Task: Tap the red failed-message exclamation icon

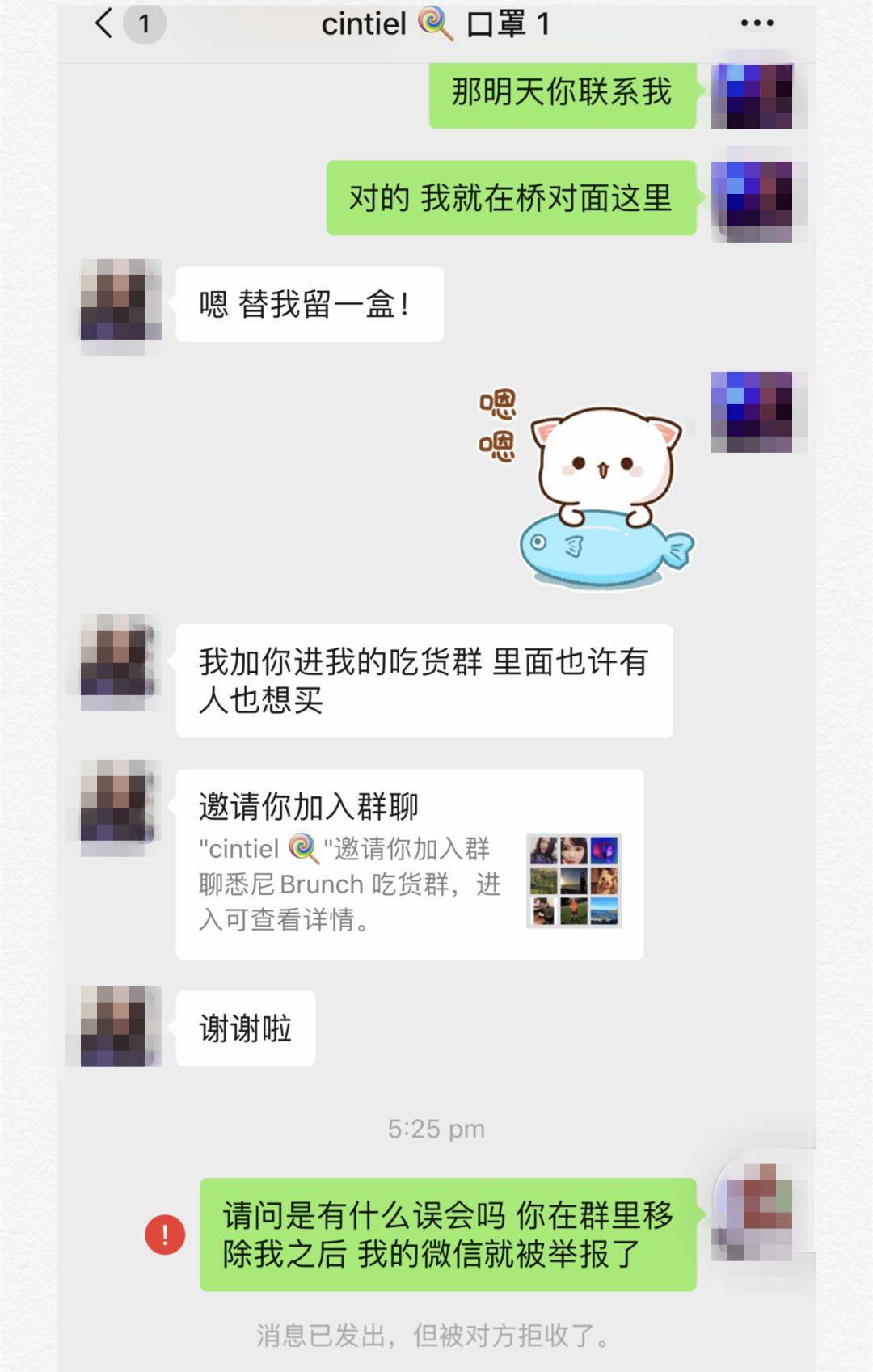Action: (x=165, y=1235)
